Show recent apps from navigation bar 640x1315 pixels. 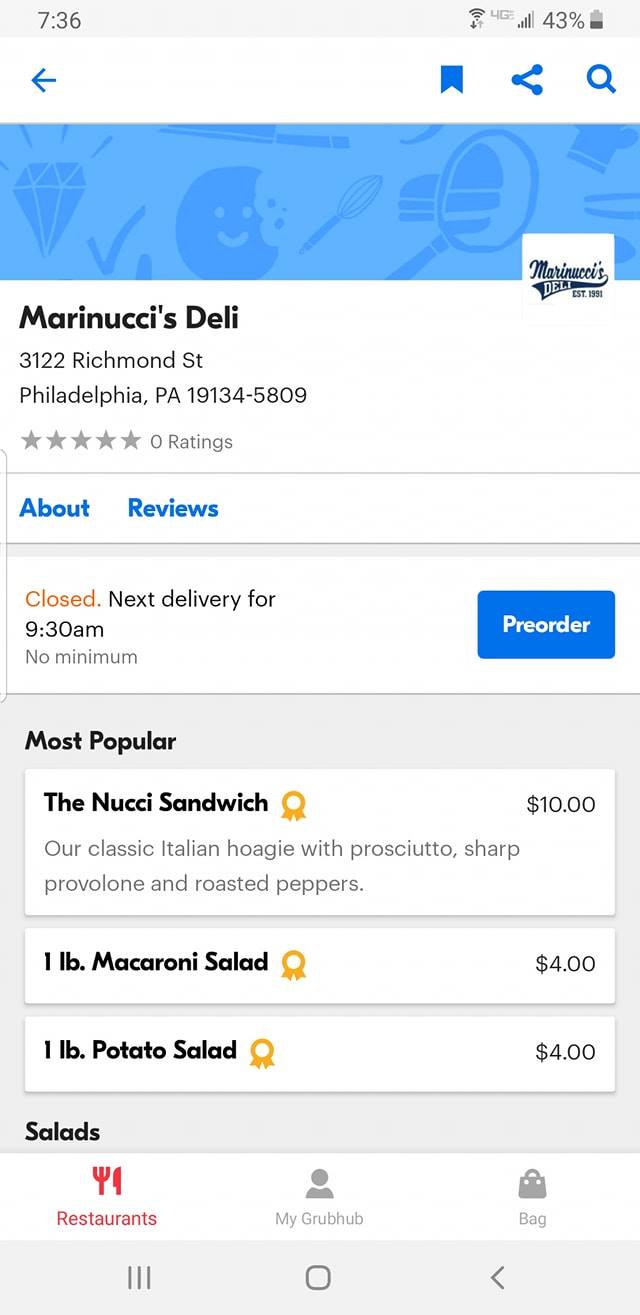(x=139, y=1277)
